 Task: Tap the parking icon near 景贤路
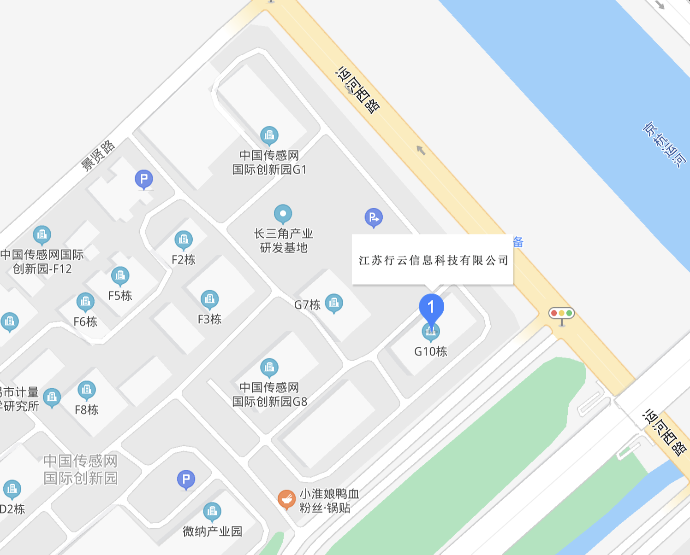pyautogui.click(x=144, y=179)
